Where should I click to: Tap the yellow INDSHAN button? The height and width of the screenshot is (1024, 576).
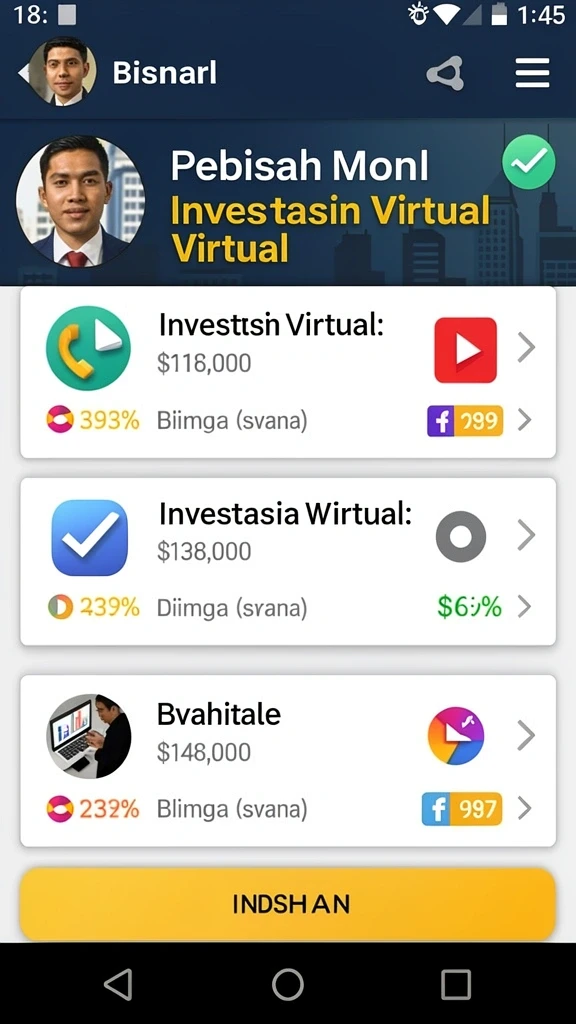tap(288, 904)
